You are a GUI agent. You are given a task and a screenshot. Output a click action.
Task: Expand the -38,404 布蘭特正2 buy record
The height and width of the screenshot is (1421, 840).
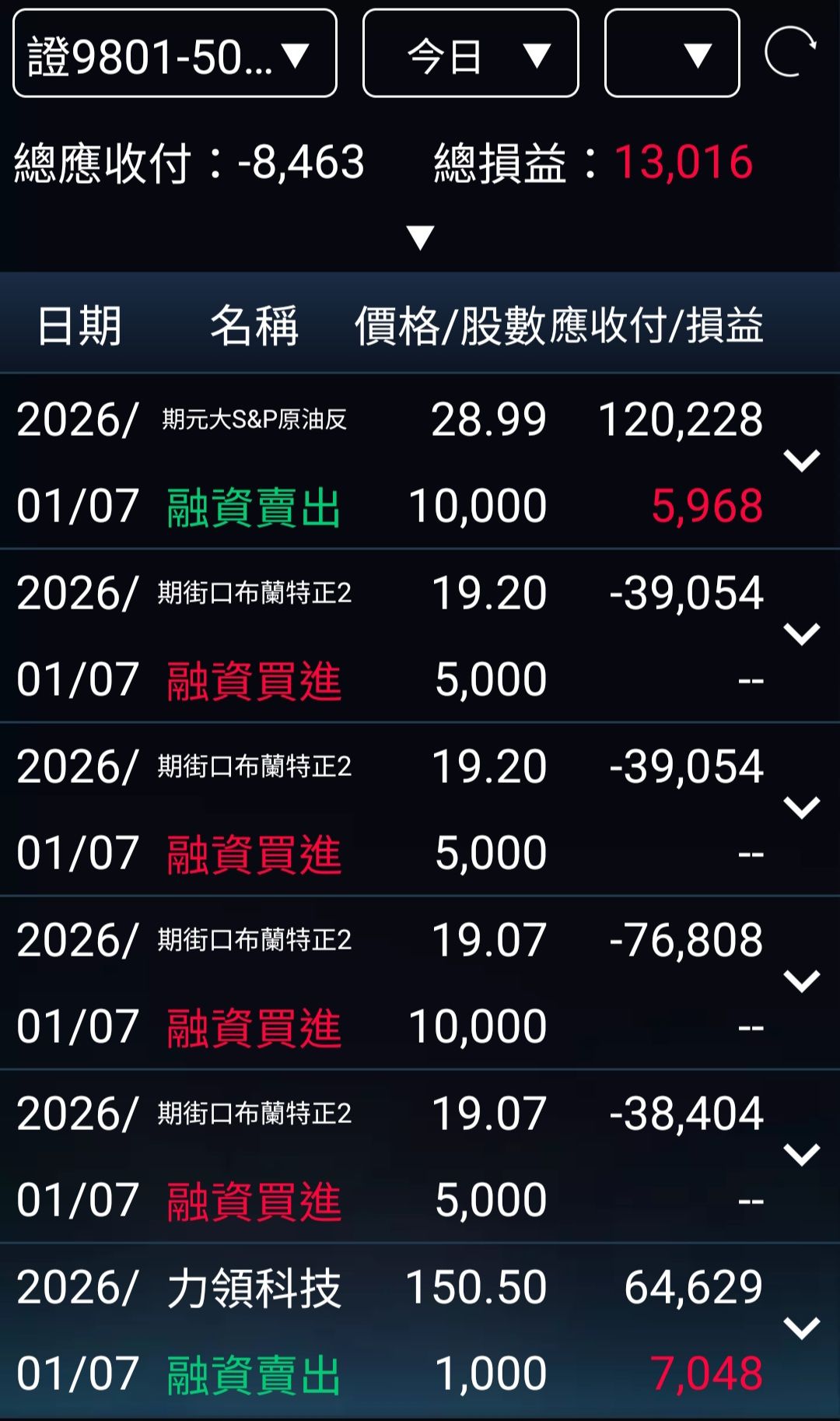point(802,1155)
